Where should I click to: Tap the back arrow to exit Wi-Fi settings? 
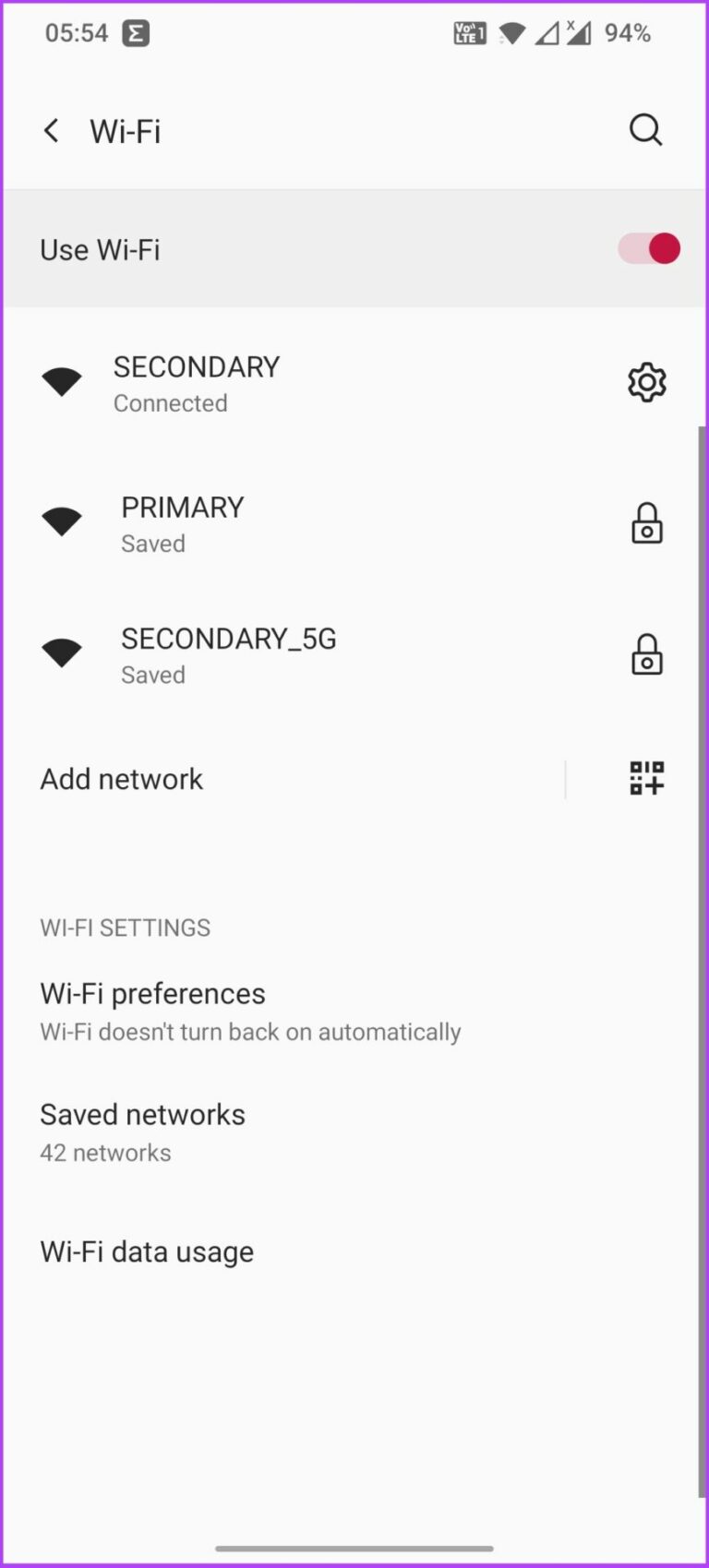tap(52, 130)
